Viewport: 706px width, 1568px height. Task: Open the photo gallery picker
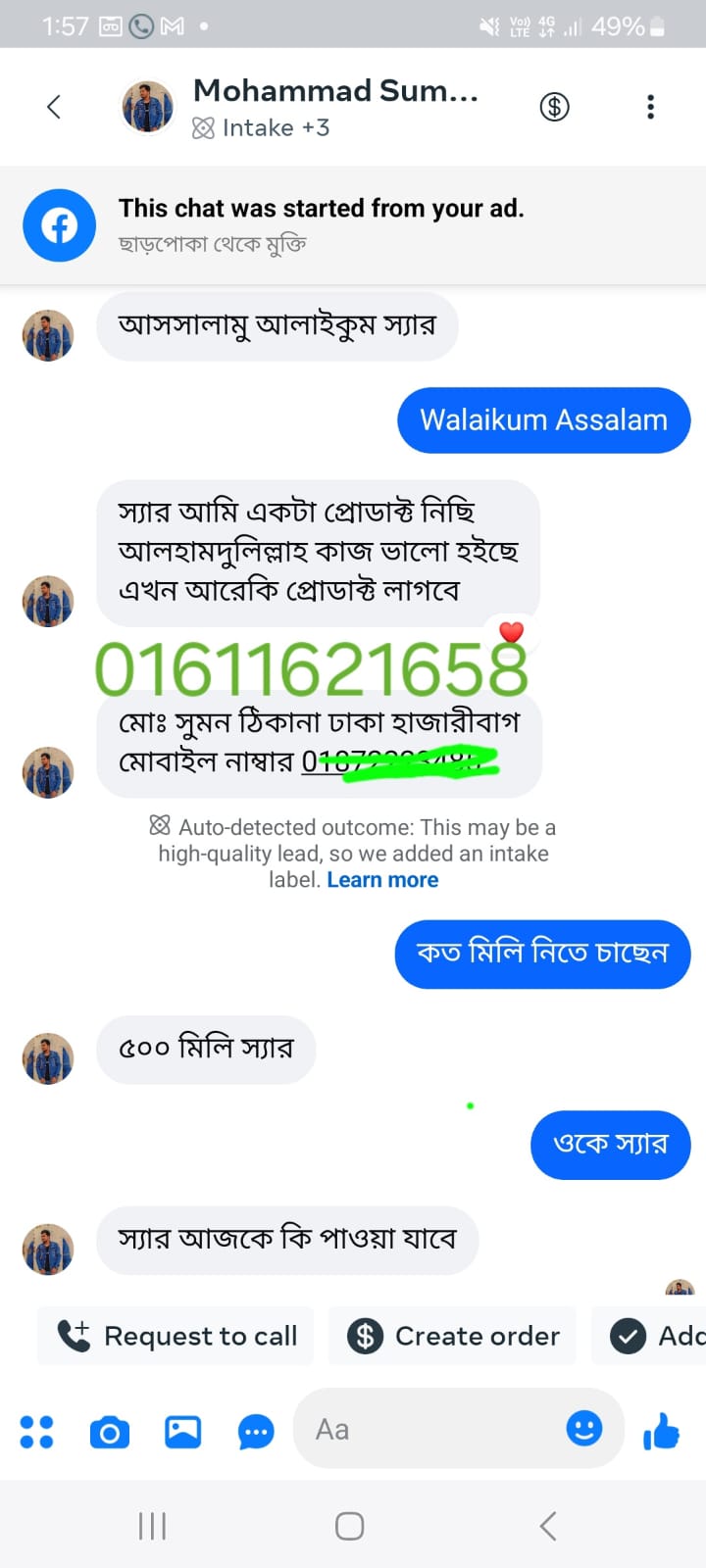181,1431
